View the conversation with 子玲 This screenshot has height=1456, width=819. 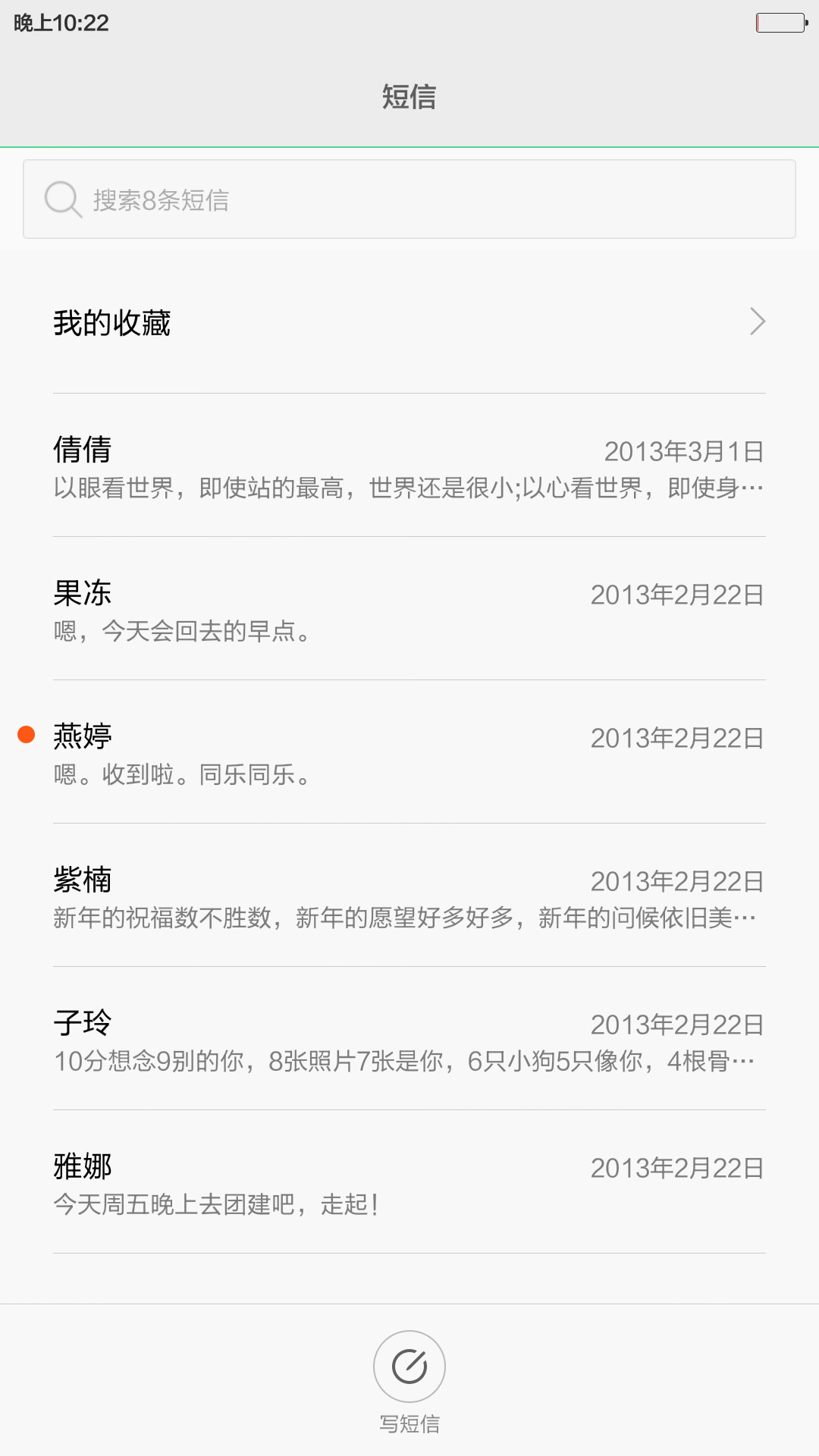coord(409,1039)
